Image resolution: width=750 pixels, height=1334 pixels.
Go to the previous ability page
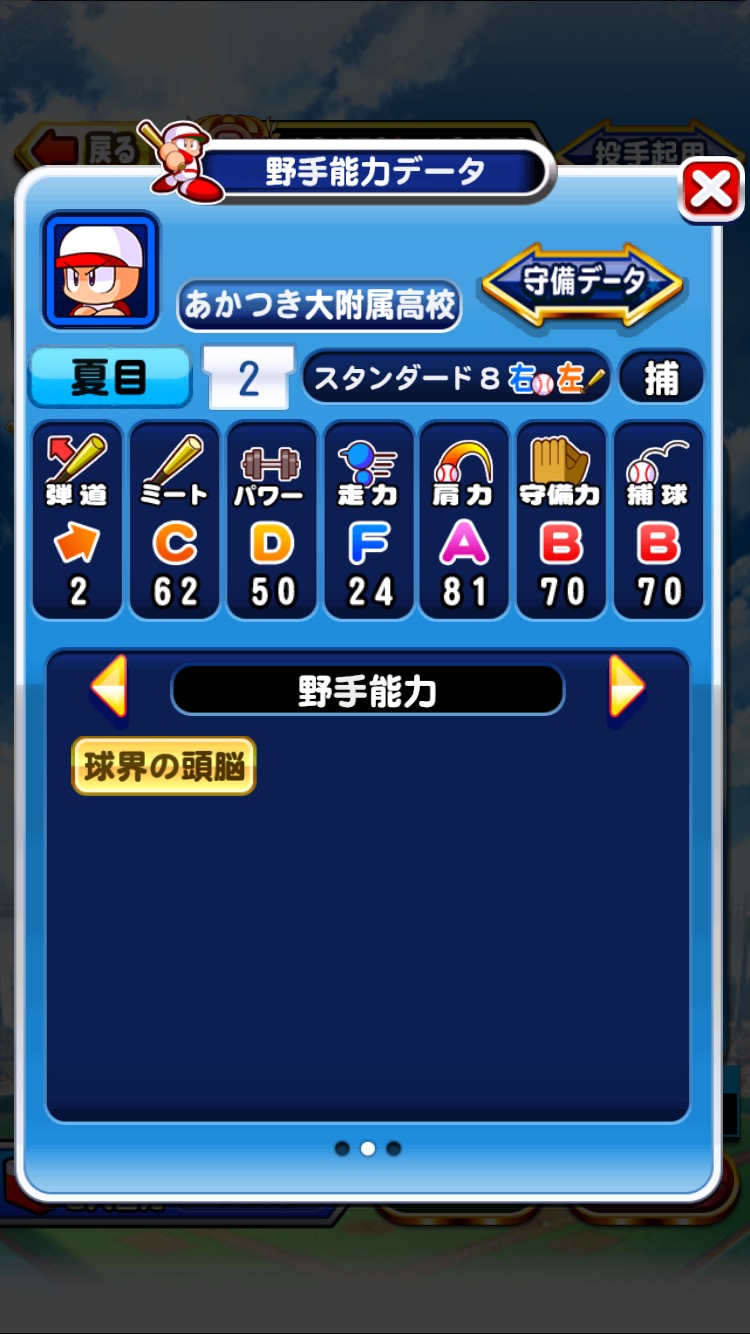pos(109,687)
